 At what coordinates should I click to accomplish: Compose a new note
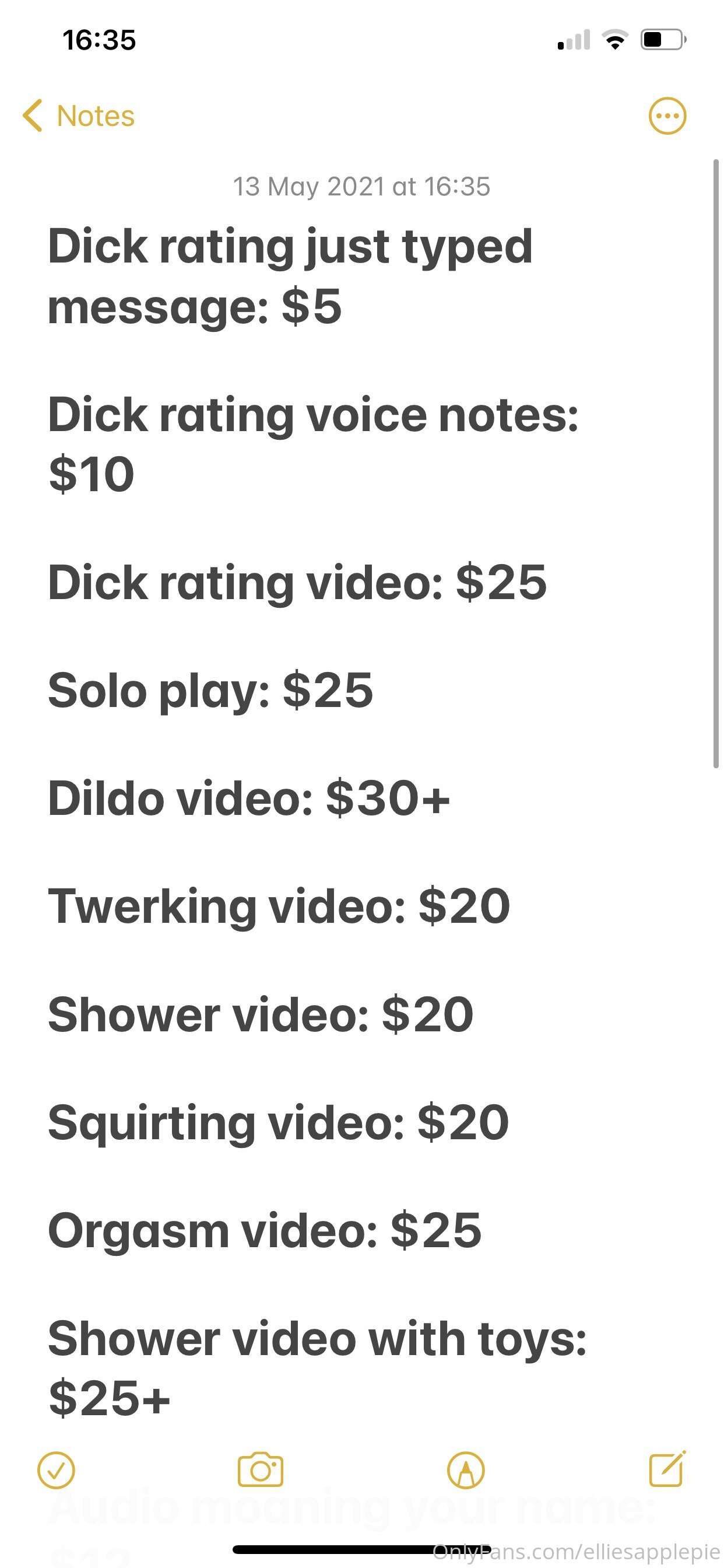(667, 1469)
